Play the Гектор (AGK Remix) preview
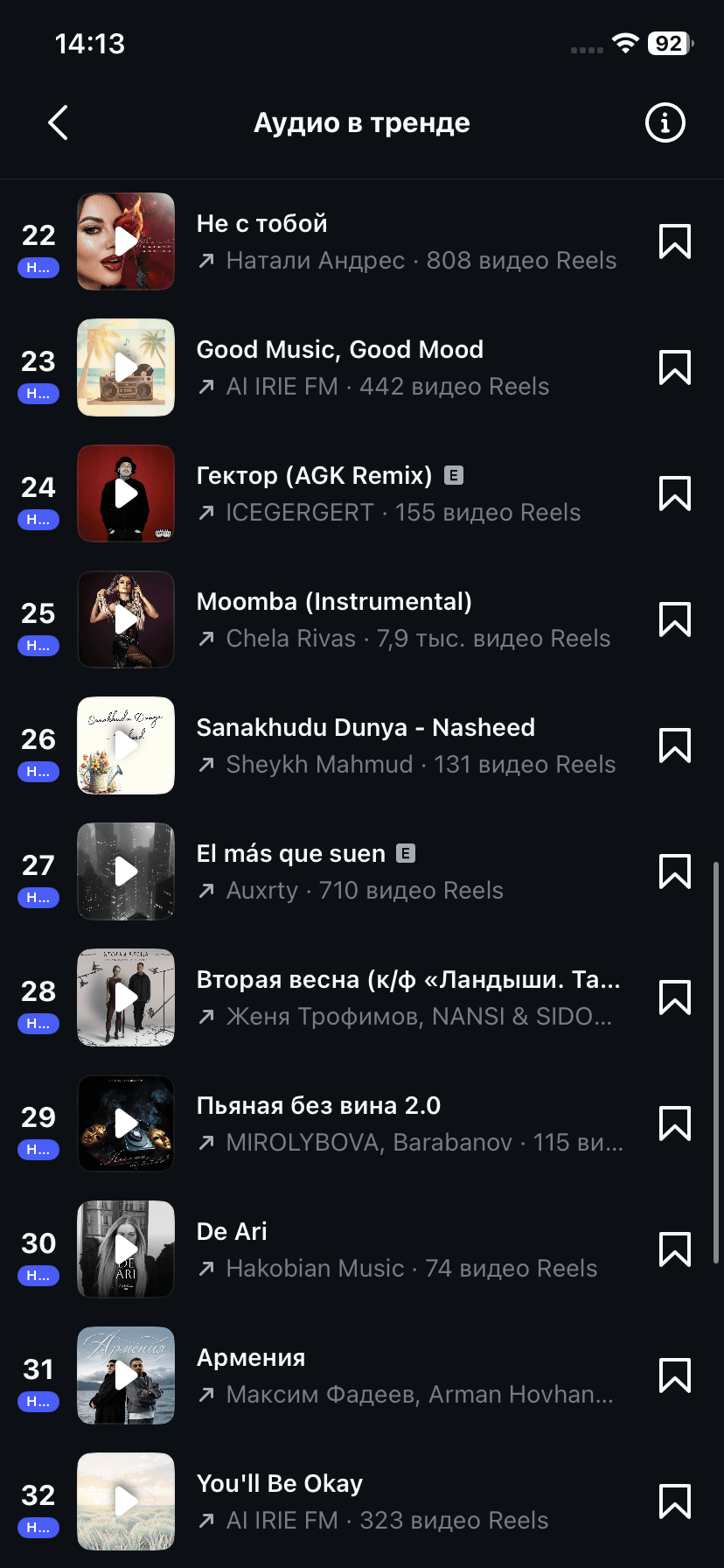The width and height of the screenshot is (724, 1568). coord(126,493)
